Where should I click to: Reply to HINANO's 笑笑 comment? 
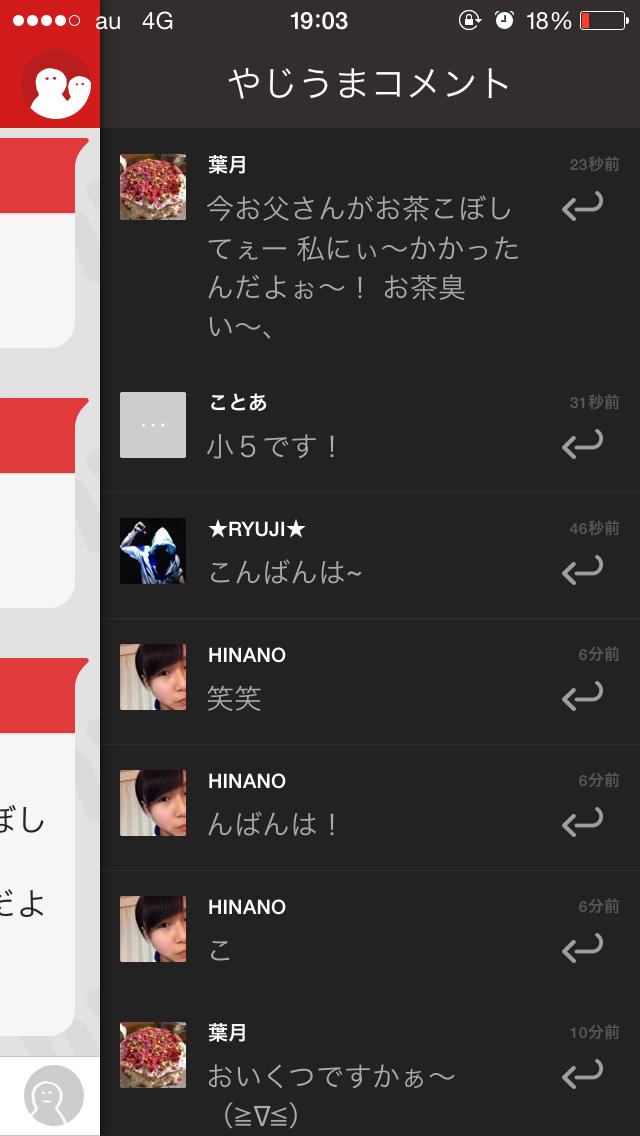(582, 695)
